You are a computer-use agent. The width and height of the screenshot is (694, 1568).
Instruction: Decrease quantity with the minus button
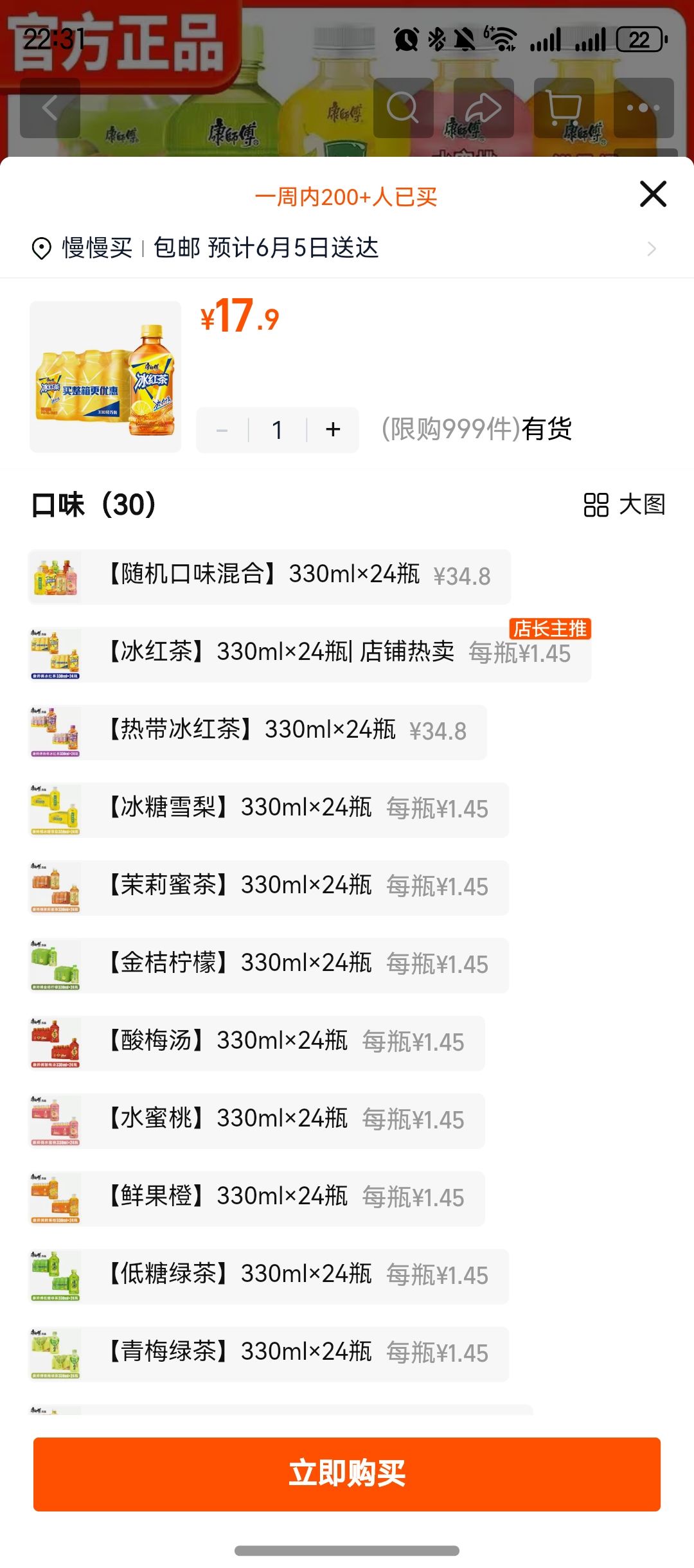coord(222,430)
